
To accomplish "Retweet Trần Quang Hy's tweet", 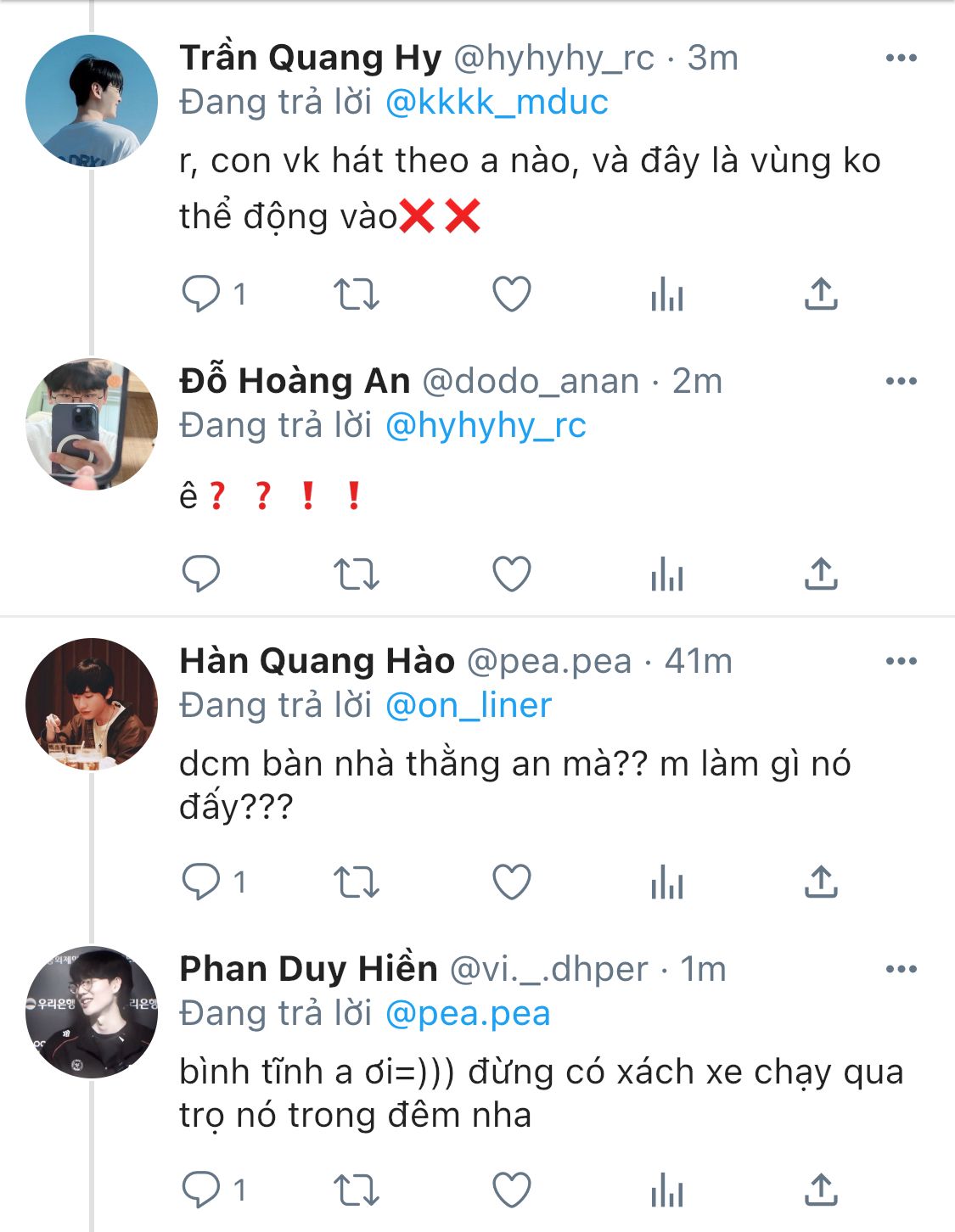I will click(356, 294).
